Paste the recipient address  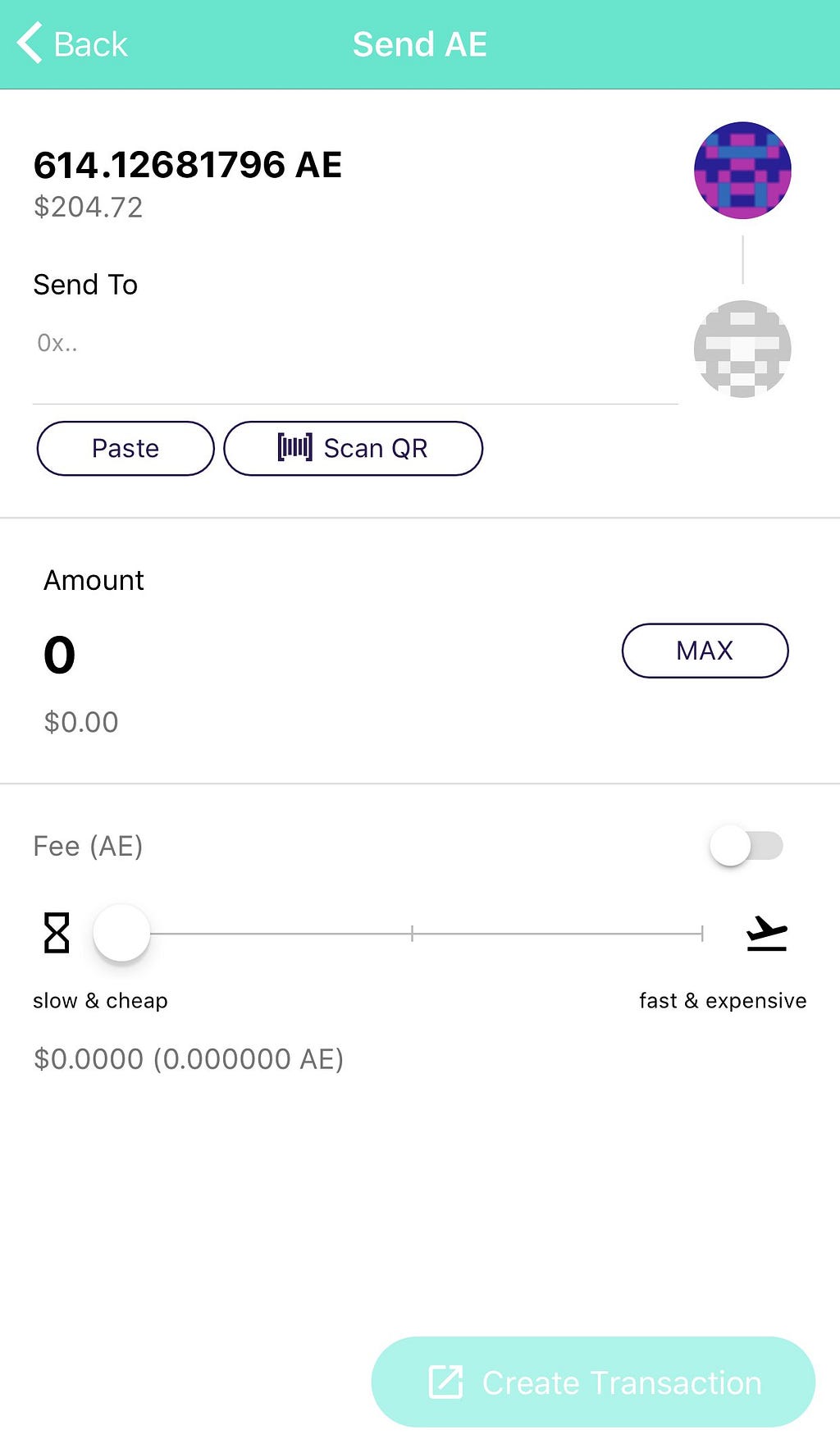[126, 449]
